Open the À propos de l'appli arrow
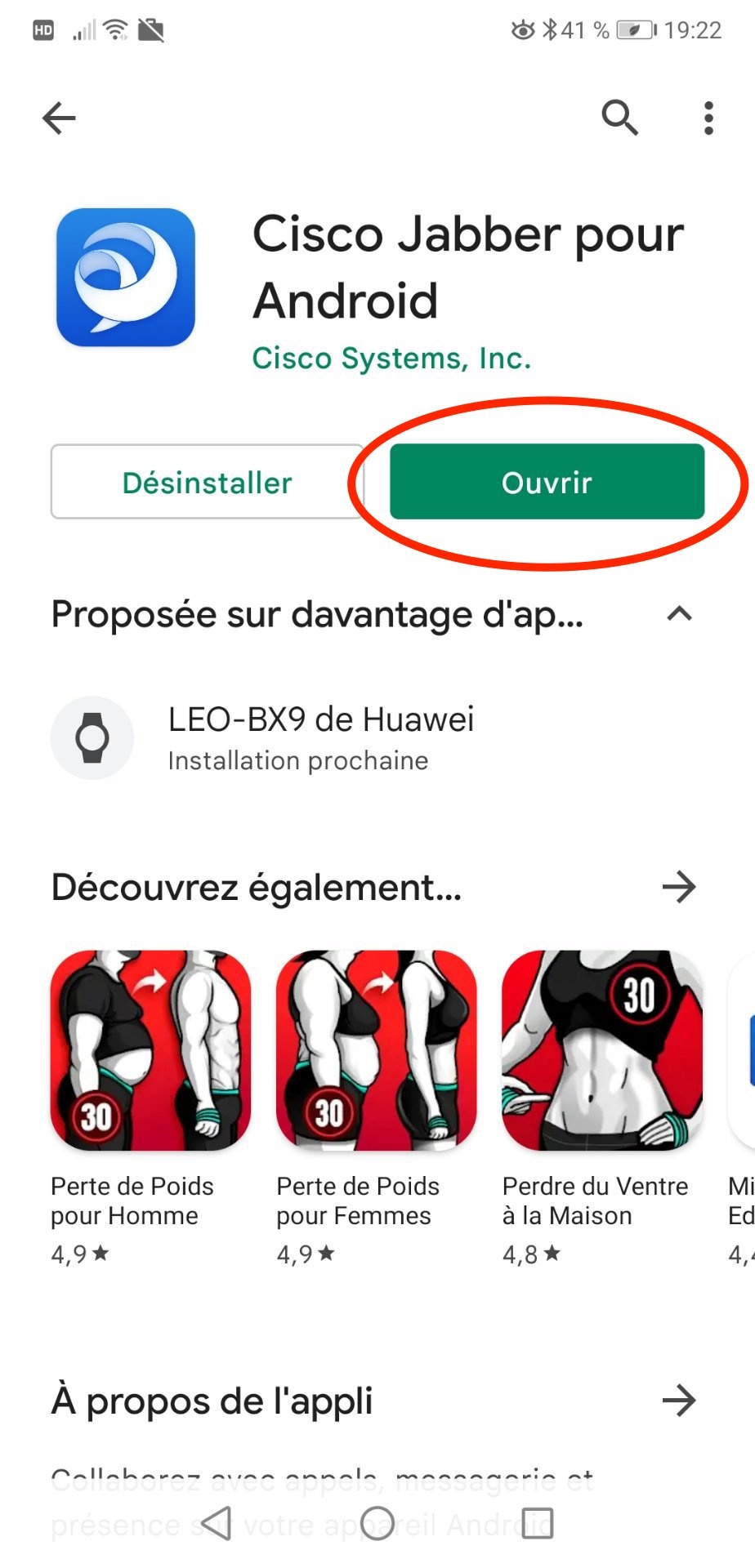The image size is (755, 1568). tap(679, 1401)
